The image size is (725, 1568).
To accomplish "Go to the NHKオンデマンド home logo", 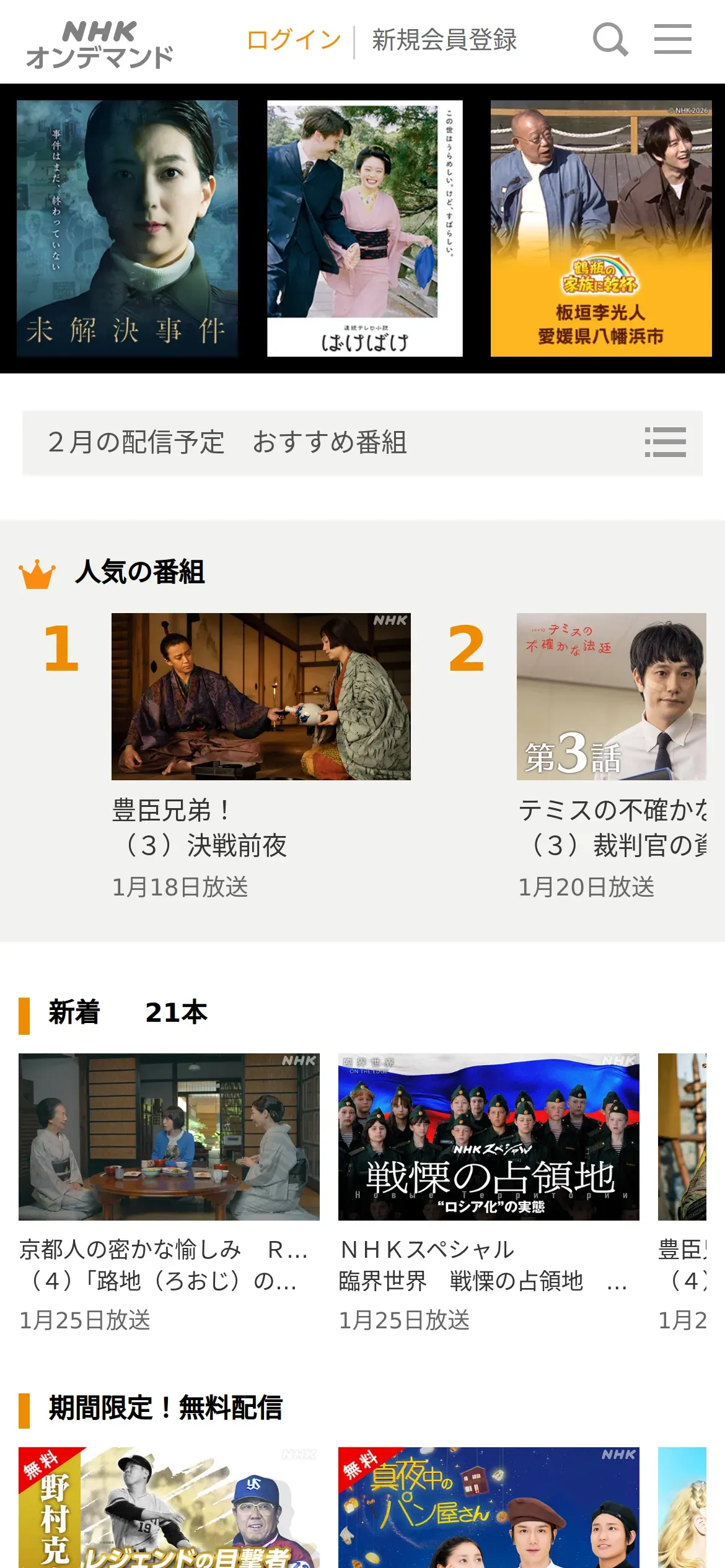I will (x=99, y=43).
